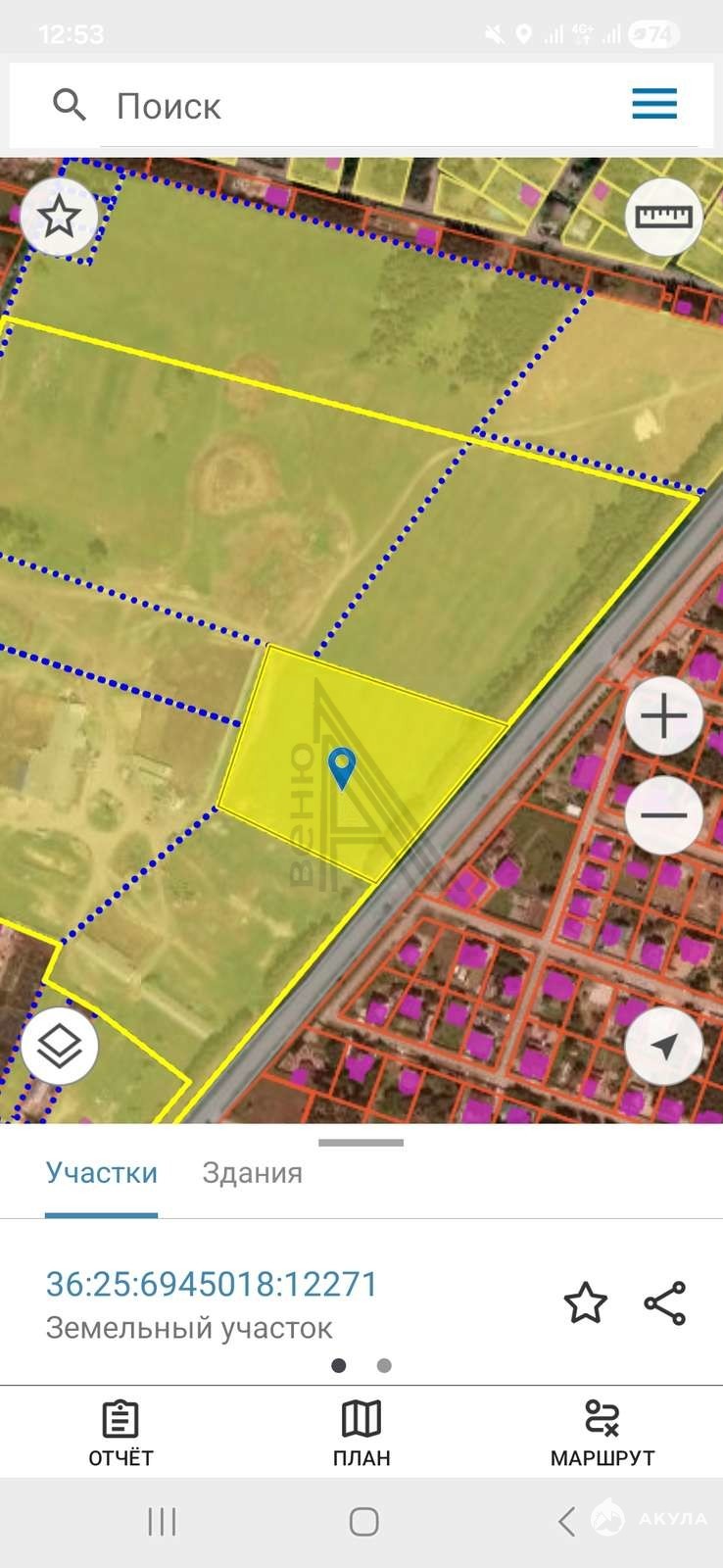Open the map layers selector
This screenshot has width=723, height=1568.
pyautogui.click(x=60, y=1046)
